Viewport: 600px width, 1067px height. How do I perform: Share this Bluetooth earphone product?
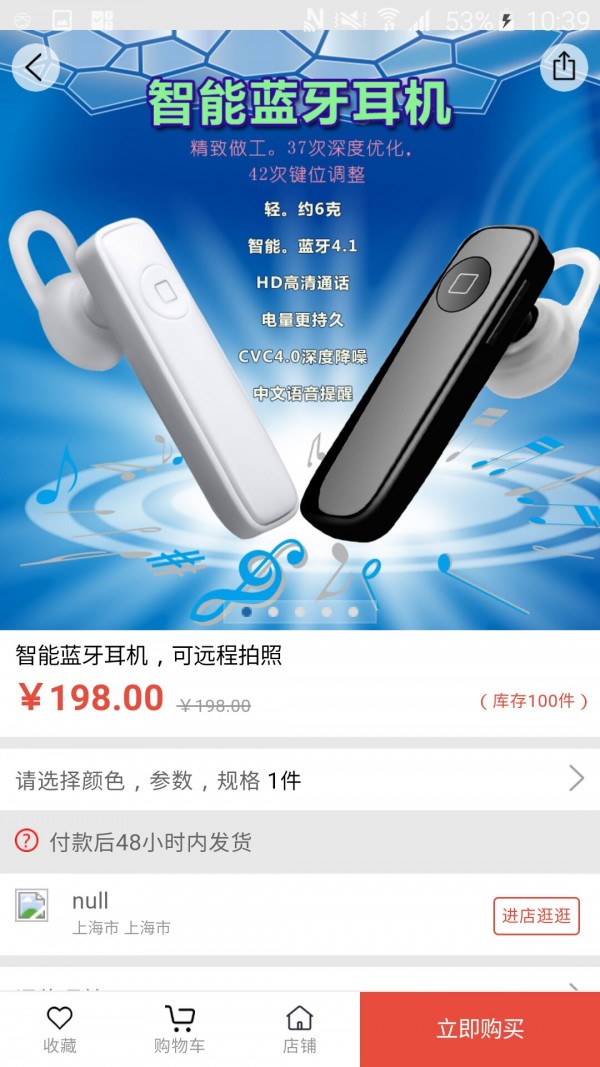[563, 67]
